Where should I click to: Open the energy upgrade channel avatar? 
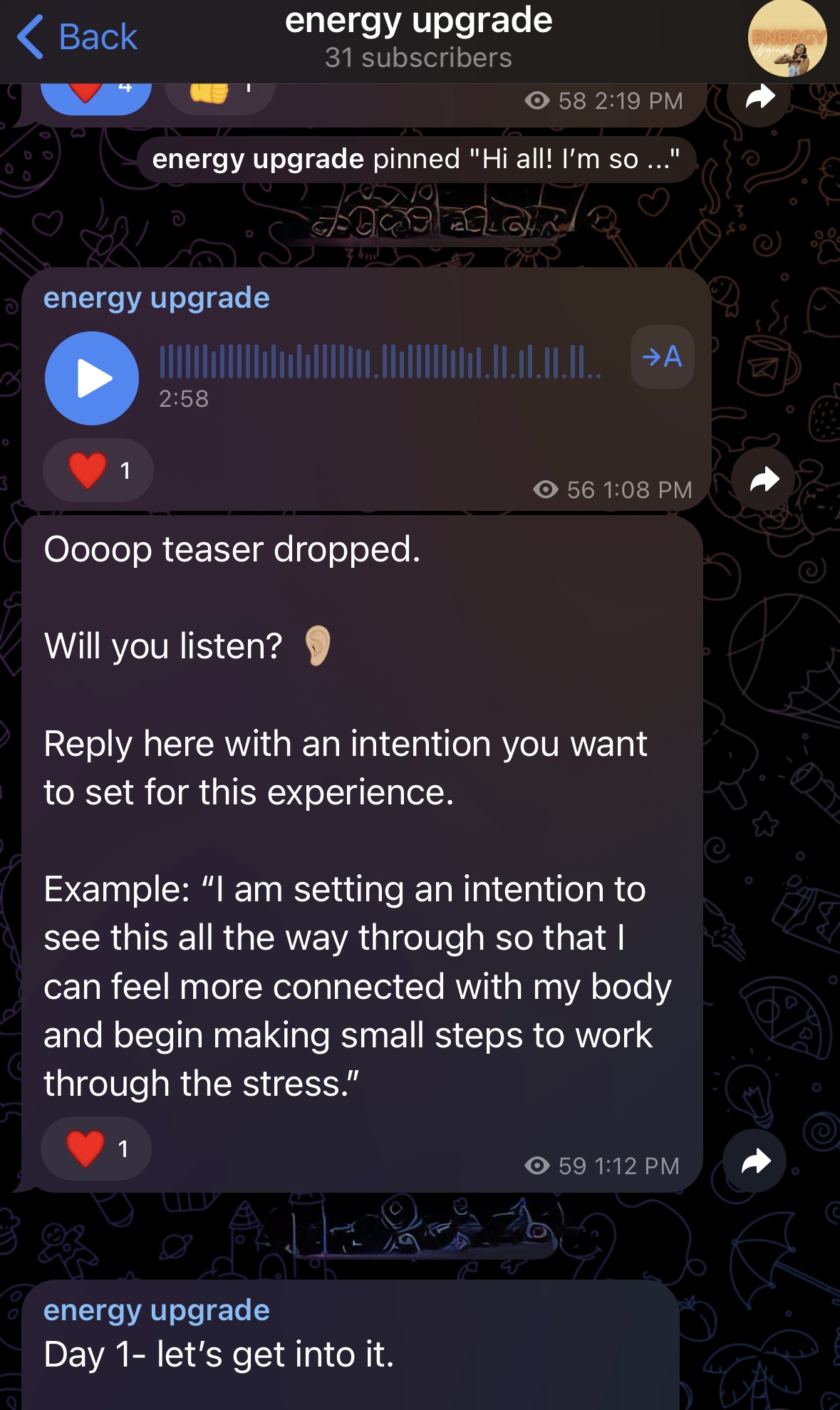[x=787, y=39]
